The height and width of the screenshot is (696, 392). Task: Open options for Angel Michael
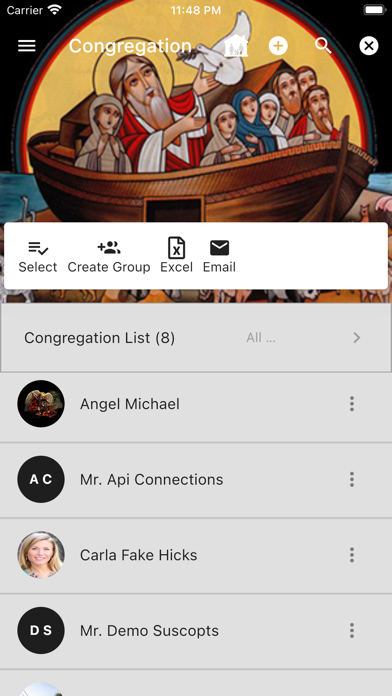[x=352, y=404]
